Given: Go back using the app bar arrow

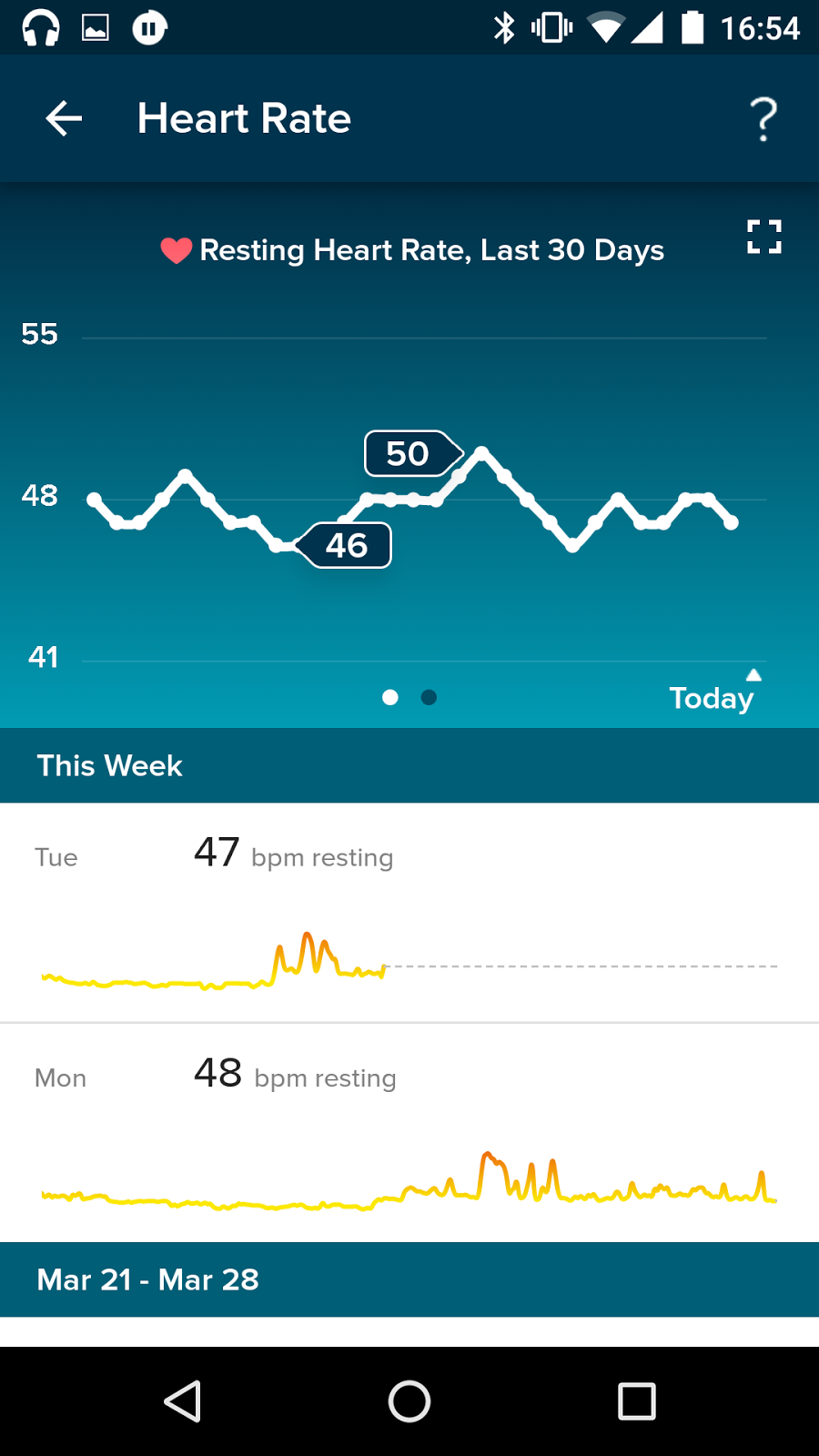Looking at the screenshot, I should [64, 118].
